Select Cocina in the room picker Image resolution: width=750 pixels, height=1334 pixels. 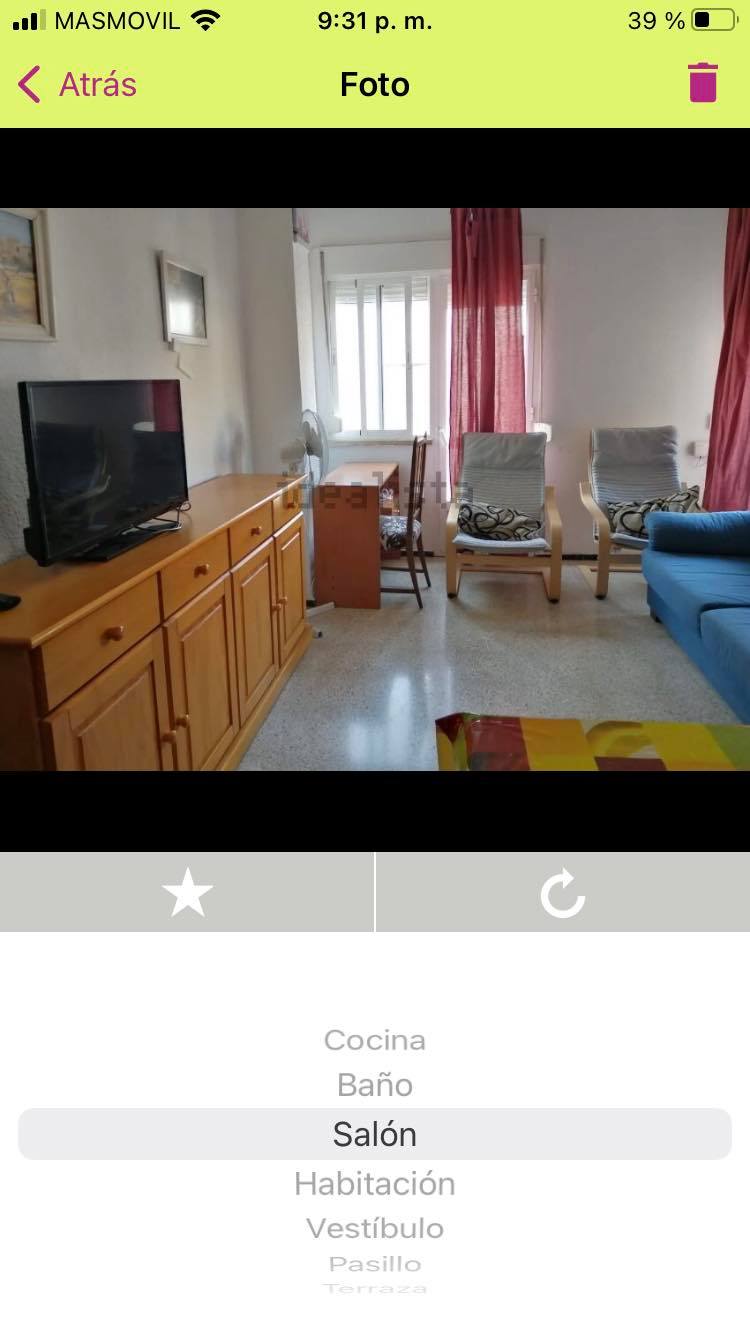[375, 1040]
